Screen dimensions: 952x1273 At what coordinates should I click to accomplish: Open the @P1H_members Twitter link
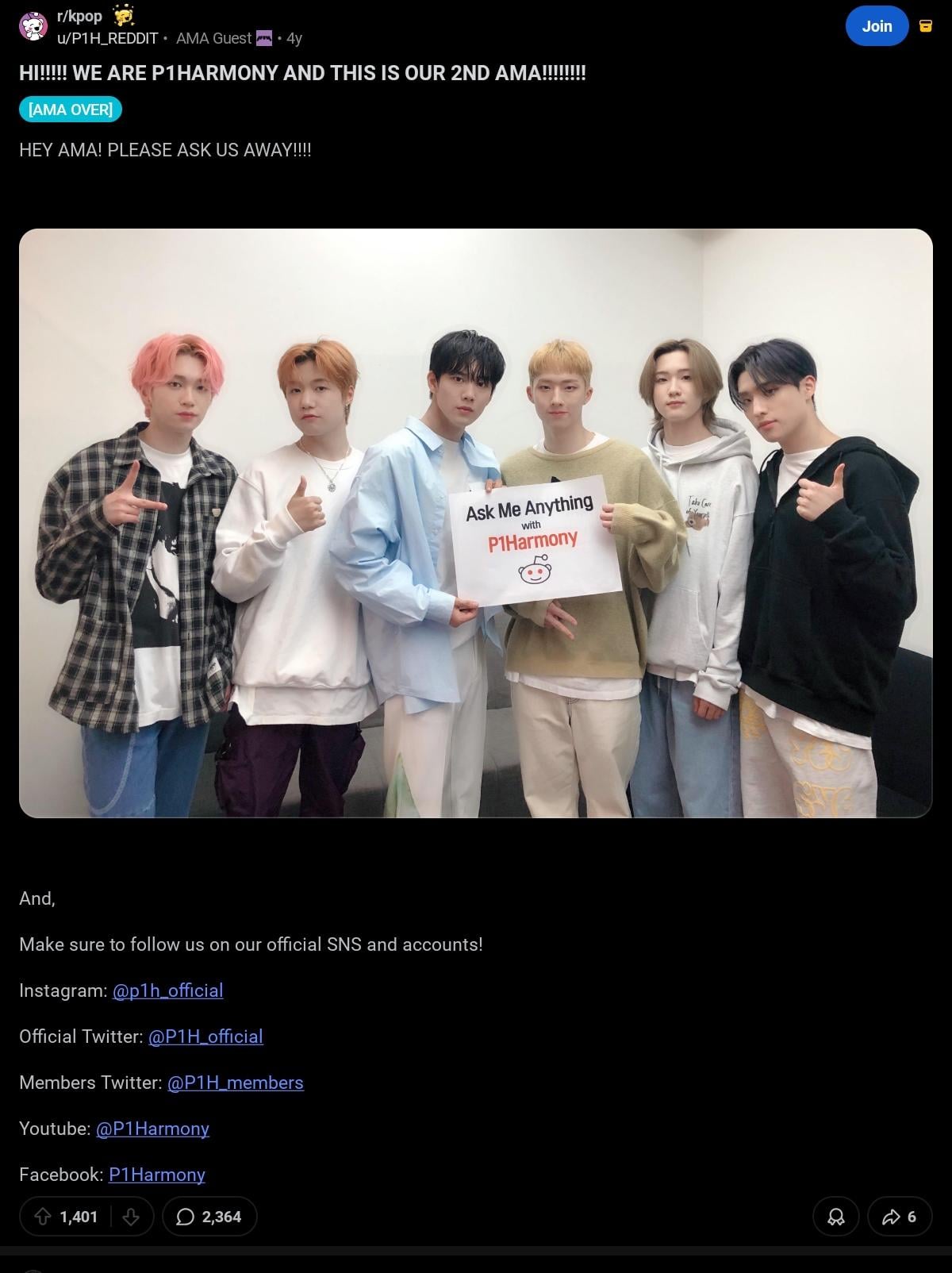tap(235, 1083)
